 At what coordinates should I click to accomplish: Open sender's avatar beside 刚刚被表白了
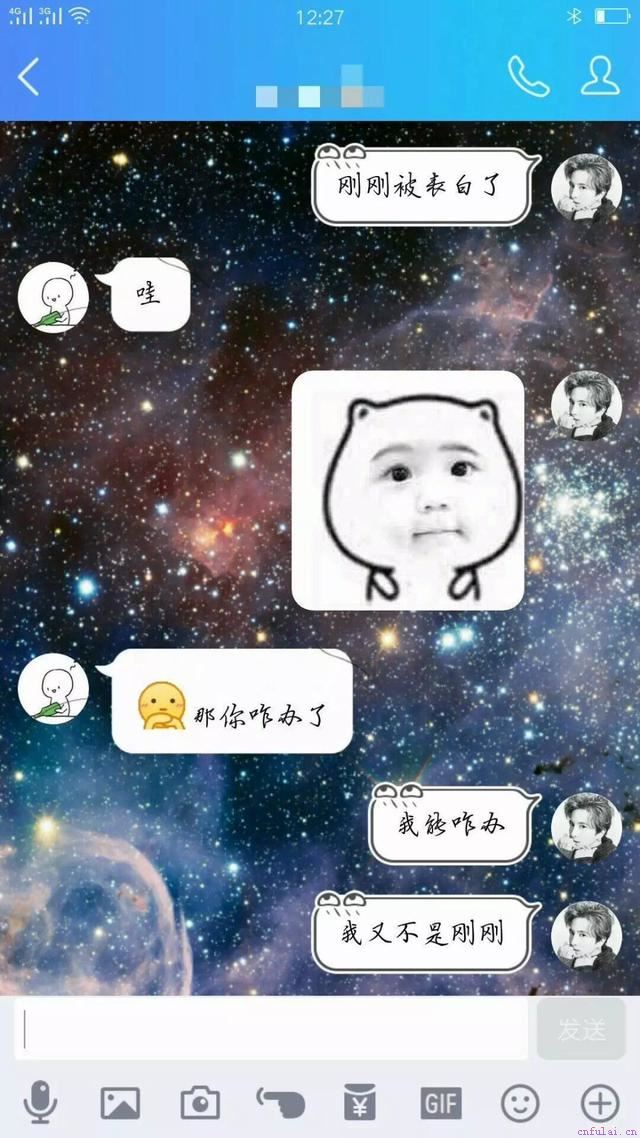click(587, 188)
